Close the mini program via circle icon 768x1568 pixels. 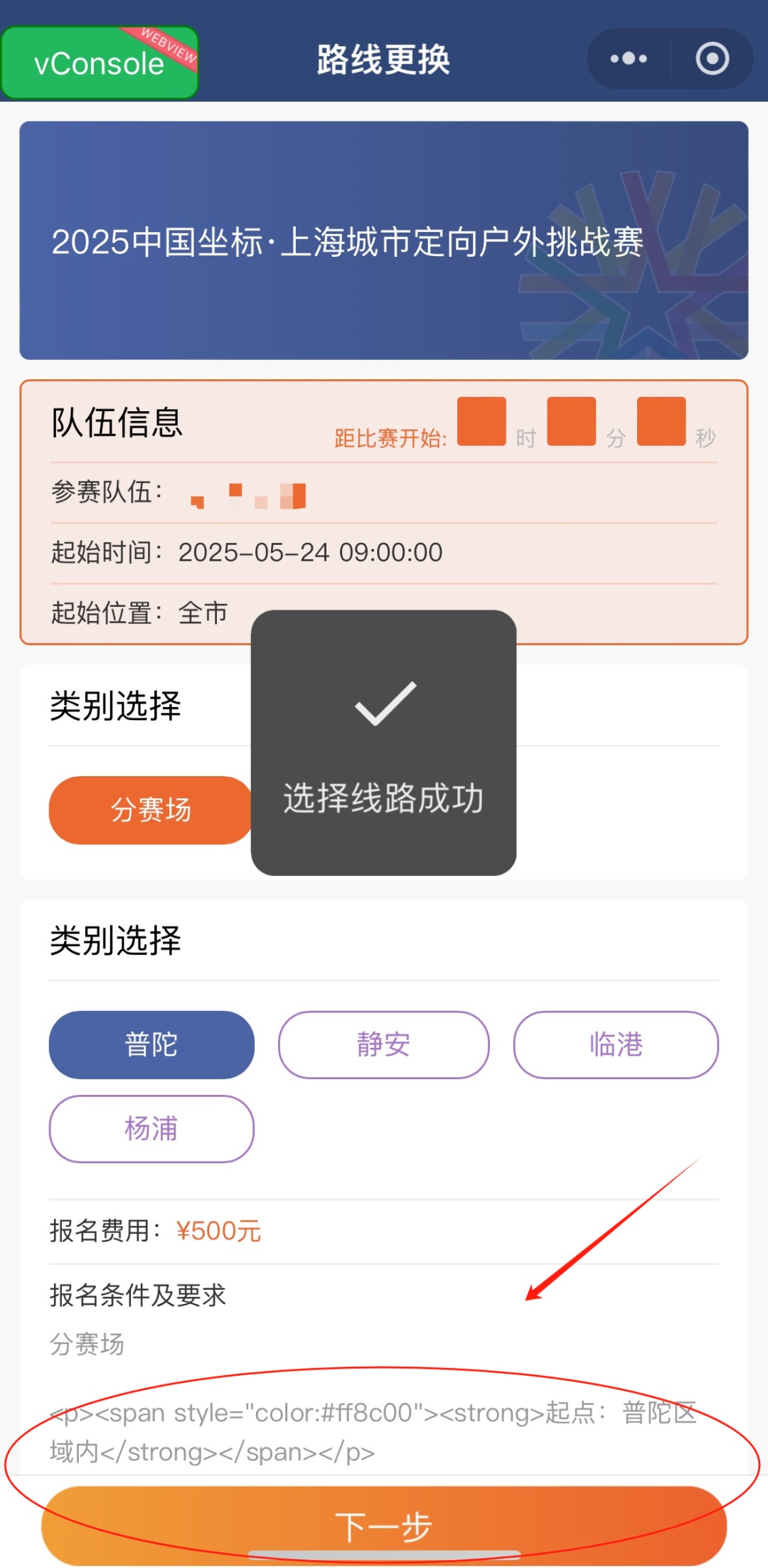pos(713,58)
